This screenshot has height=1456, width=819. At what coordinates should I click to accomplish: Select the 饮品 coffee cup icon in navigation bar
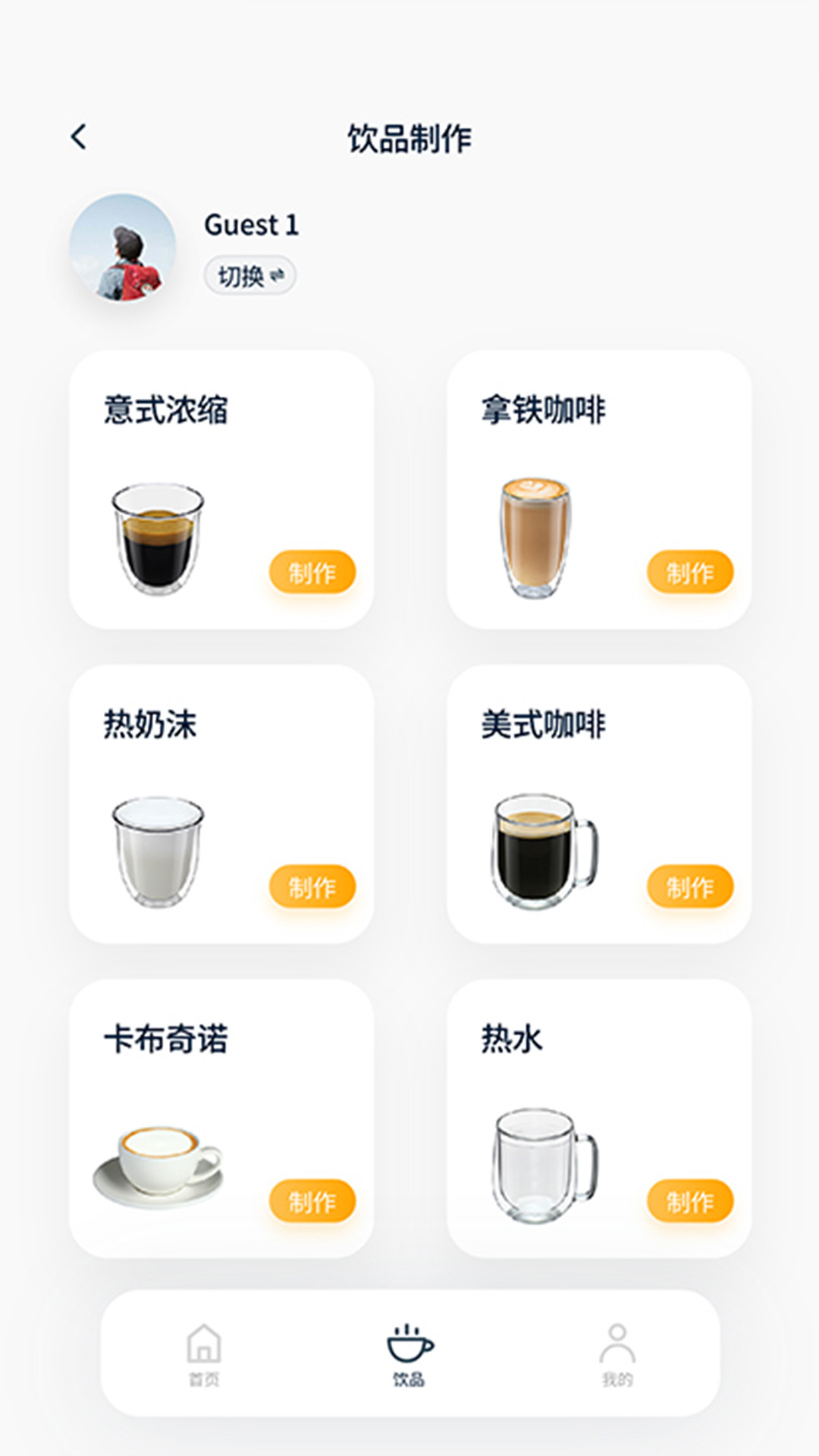tap(407, 1341)
